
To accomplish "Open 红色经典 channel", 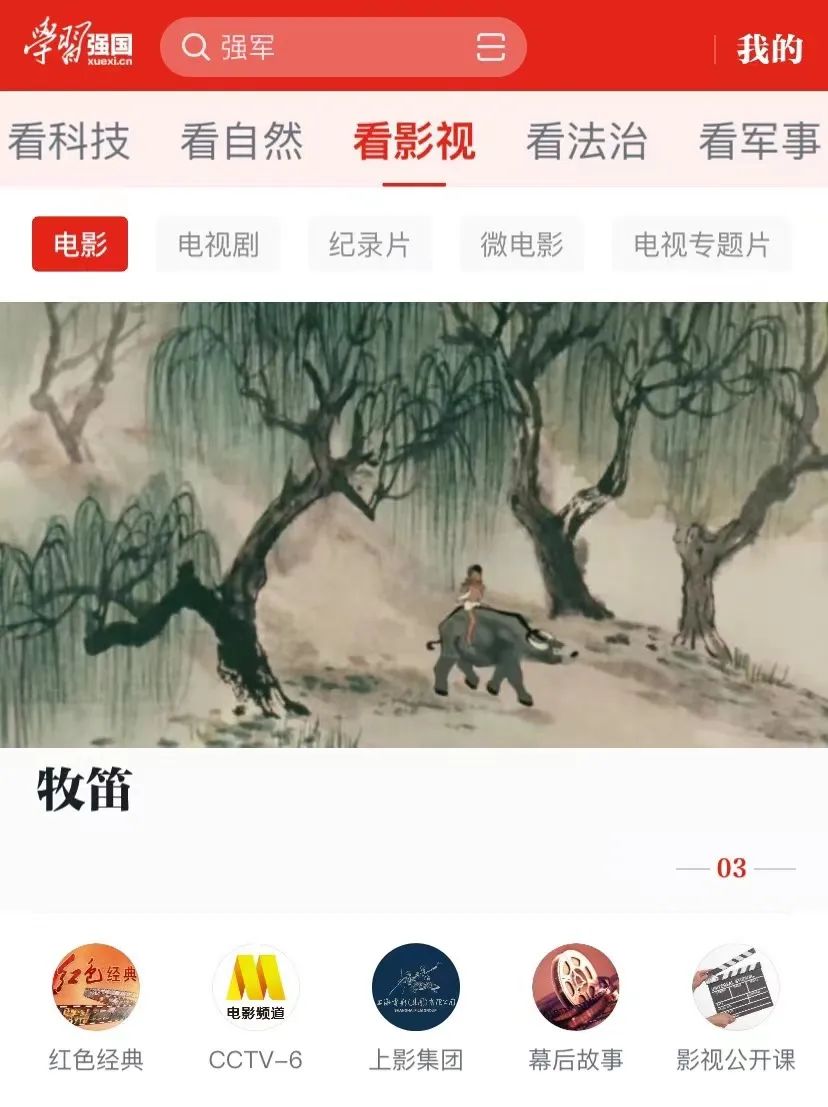I will click(x=96, y=987).
